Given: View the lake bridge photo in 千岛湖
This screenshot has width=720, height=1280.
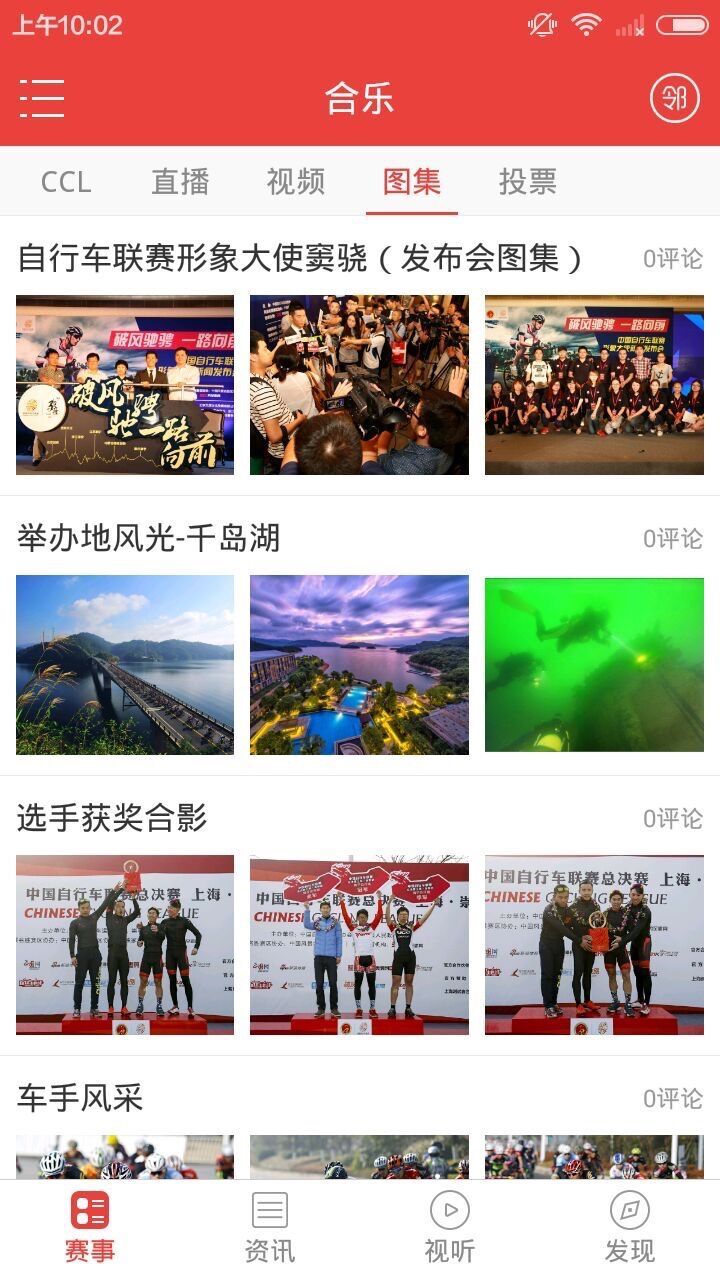Looking at the screenshot, I should (x=125, y=665).
